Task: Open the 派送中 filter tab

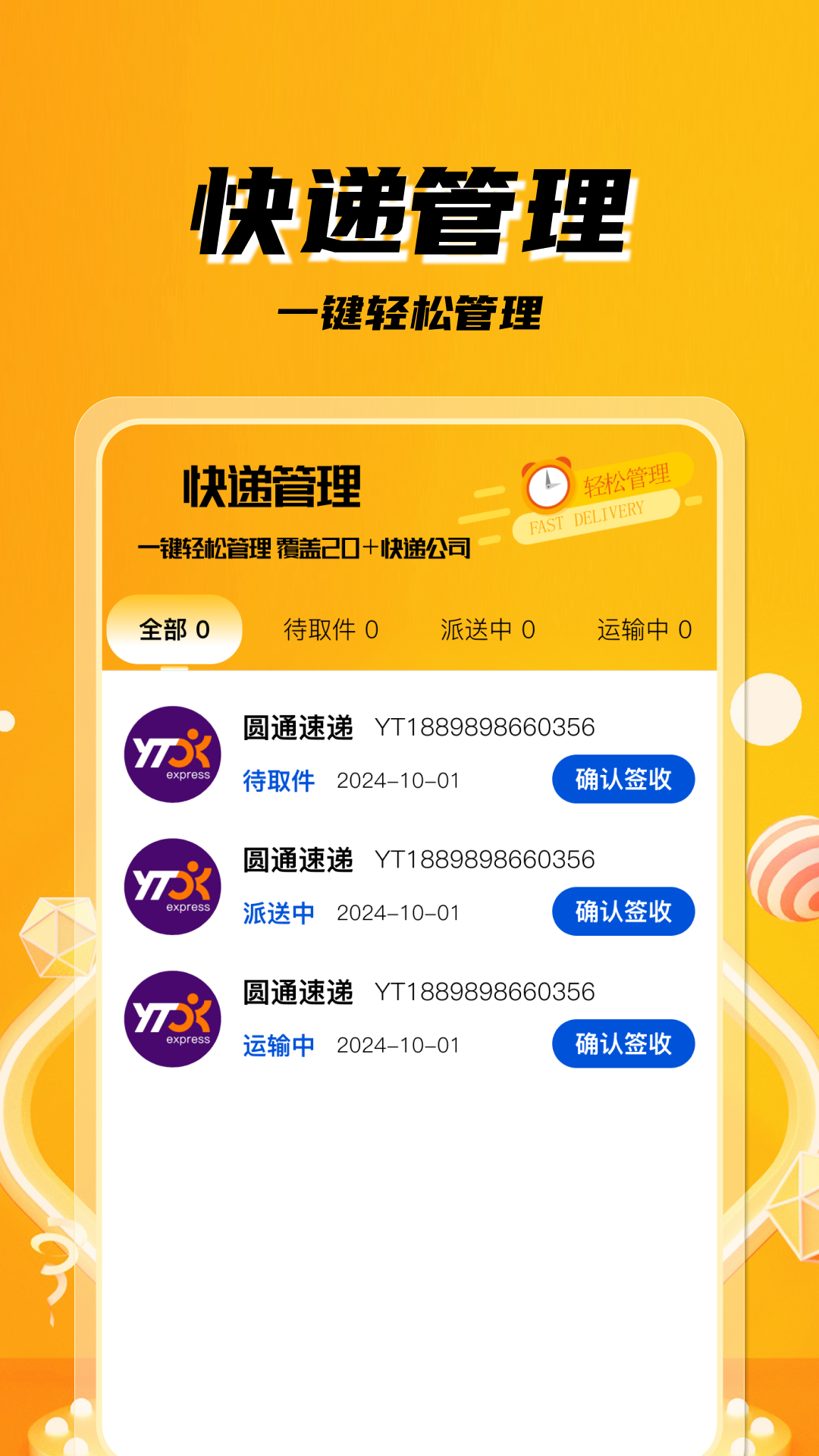Action: (488, 629)
